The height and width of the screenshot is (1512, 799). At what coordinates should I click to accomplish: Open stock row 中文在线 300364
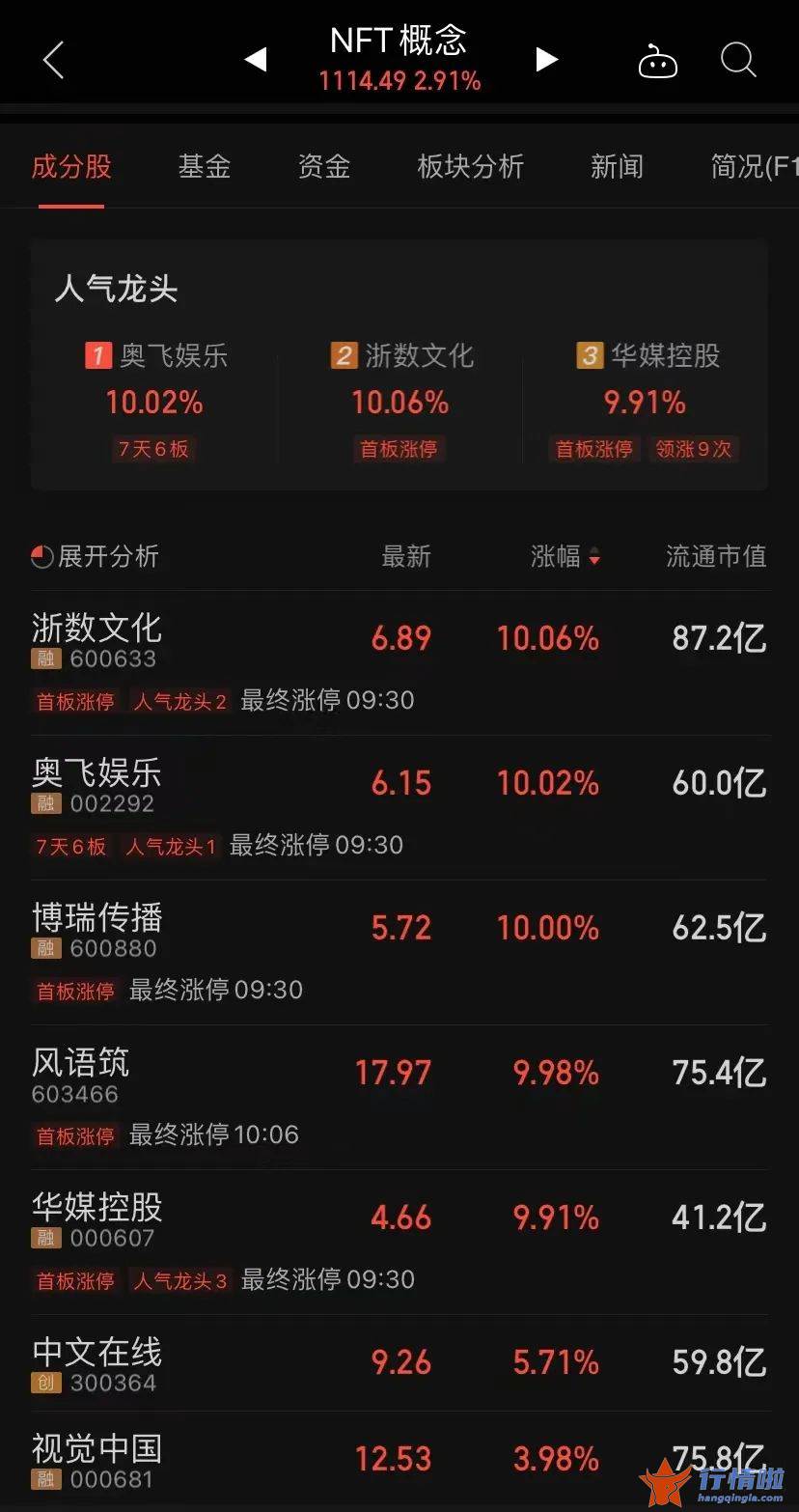click(399, 1363)
